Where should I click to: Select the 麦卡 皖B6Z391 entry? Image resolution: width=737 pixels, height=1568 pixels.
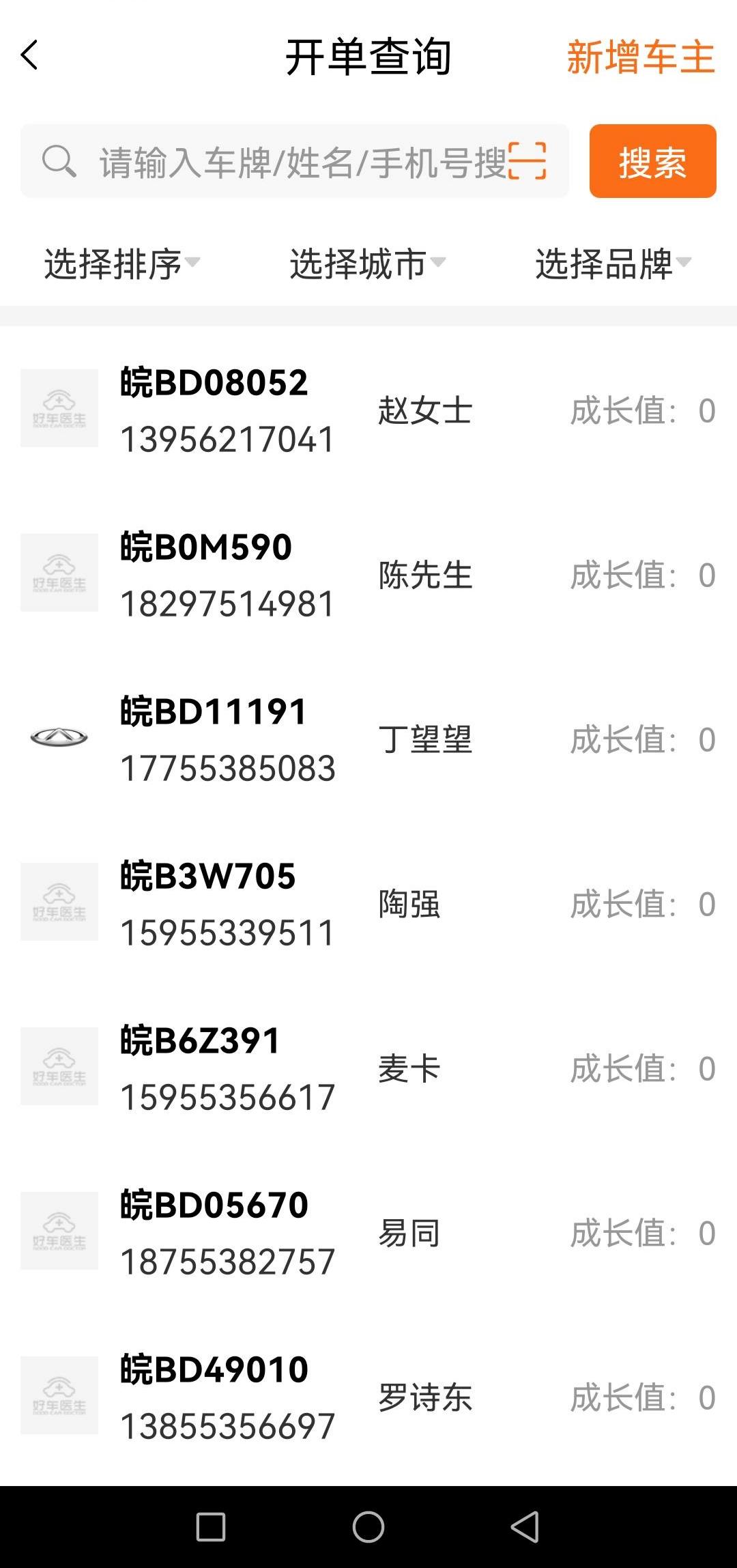(x=369, y=1068)
